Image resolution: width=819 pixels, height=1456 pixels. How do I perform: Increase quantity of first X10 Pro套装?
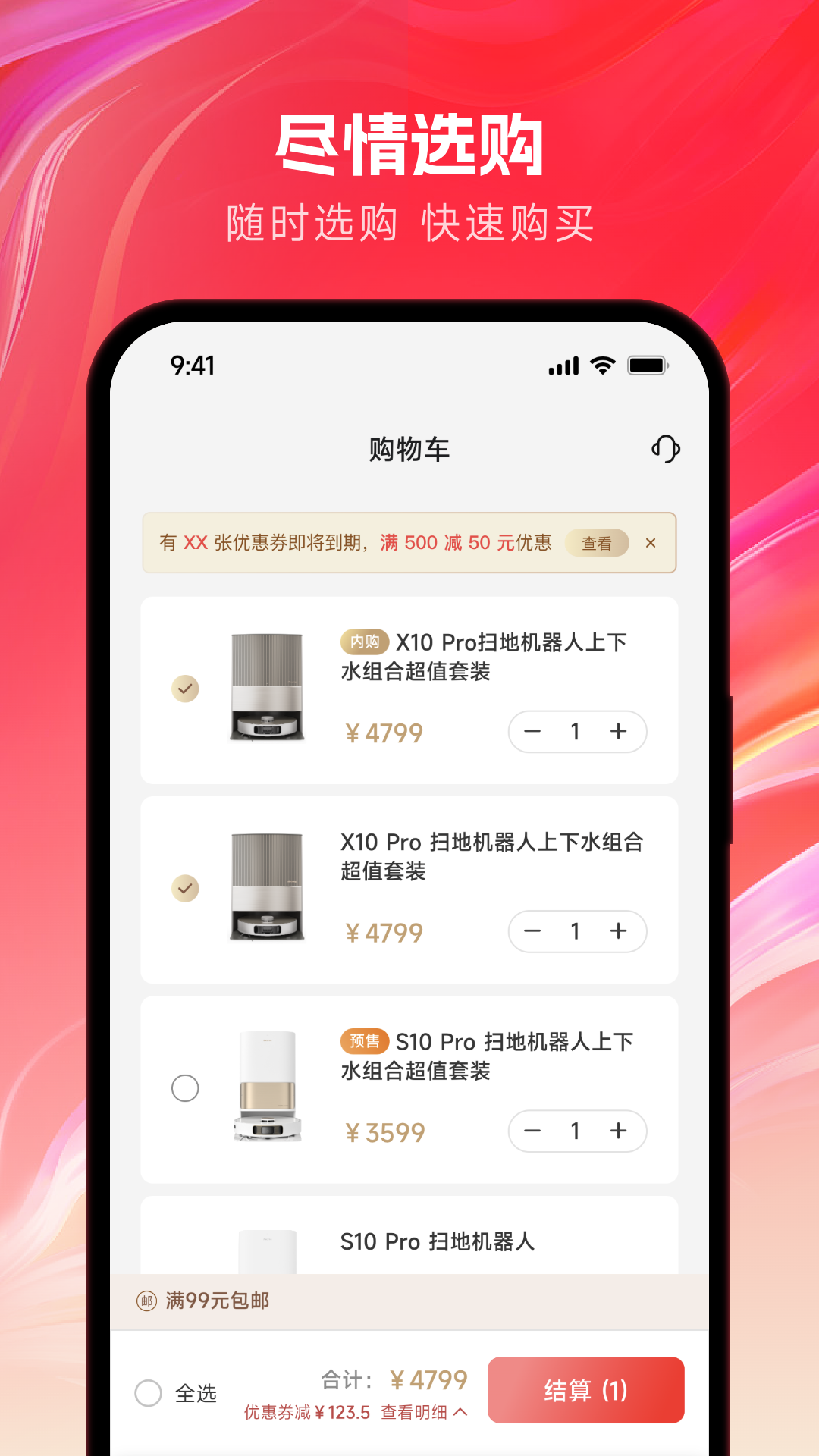tap(619, 732)
